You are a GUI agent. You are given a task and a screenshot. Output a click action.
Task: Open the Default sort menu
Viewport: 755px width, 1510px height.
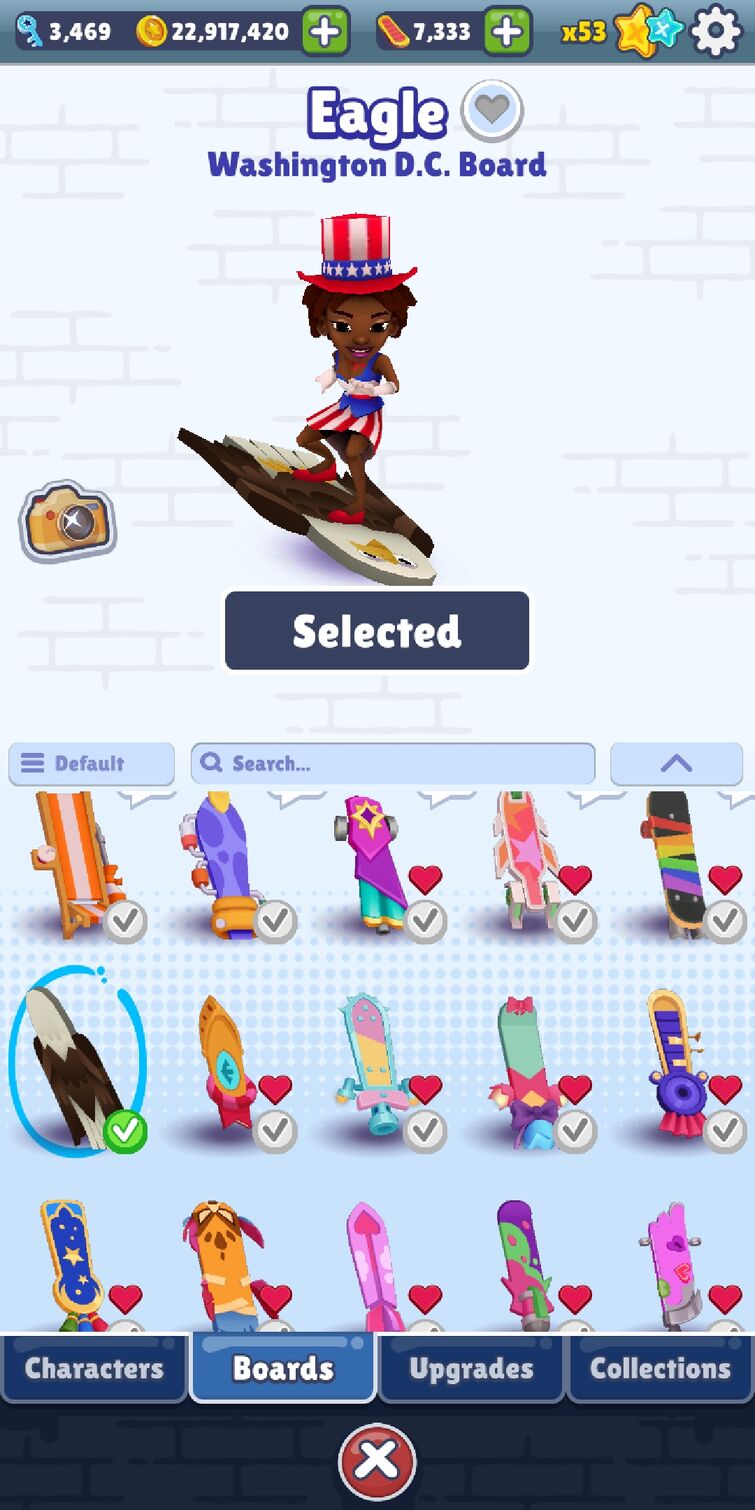click(x=91, y=764)
